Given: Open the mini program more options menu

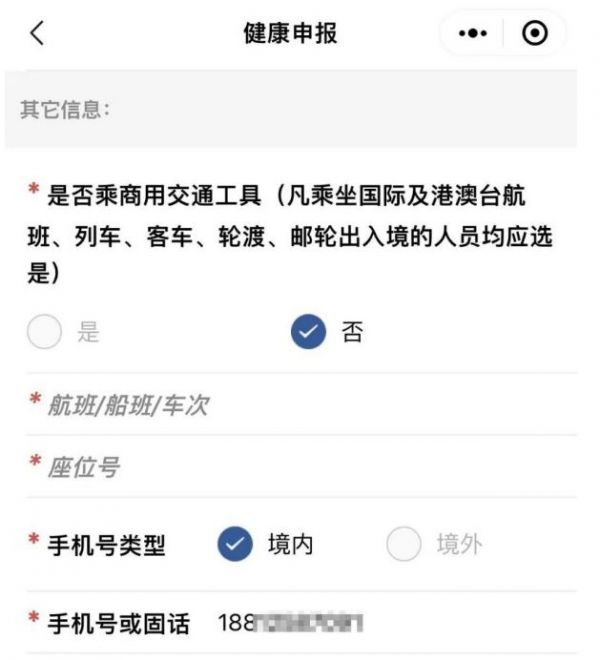Looking at the screenshot, I should [x=472, y=34].
